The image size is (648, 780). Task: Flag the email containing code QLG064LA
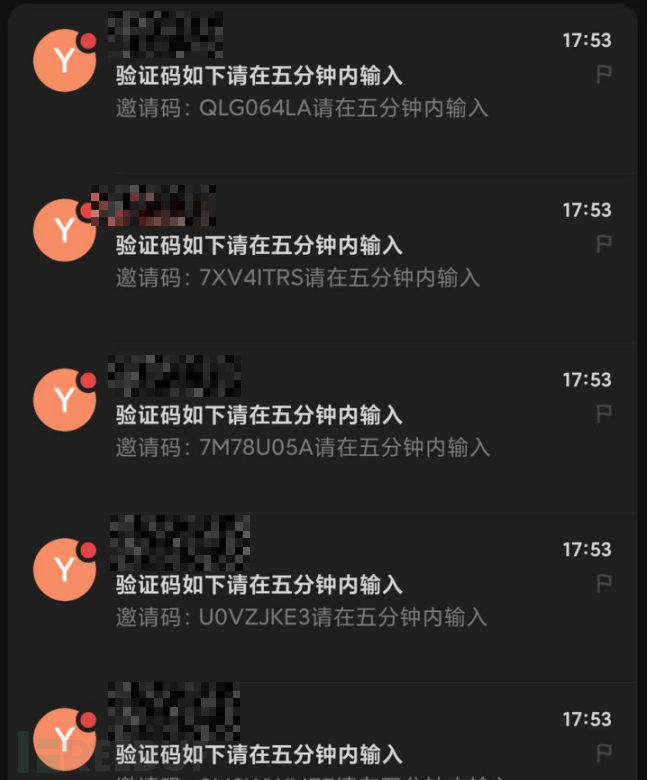(604, 74)
